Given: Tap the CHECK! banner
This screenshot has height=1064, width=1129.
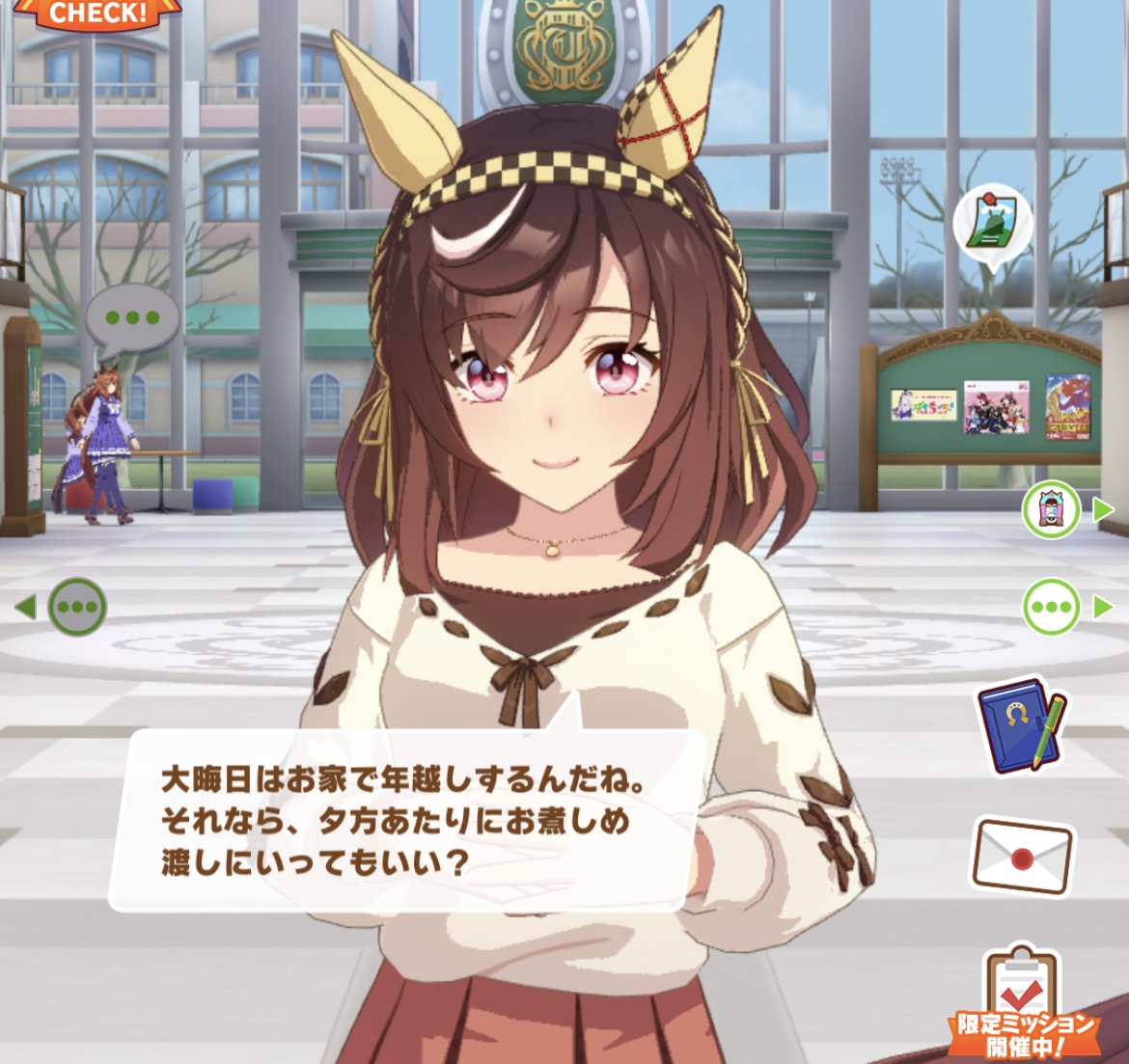Looking at the screenshot, I should tap(98, 13).
